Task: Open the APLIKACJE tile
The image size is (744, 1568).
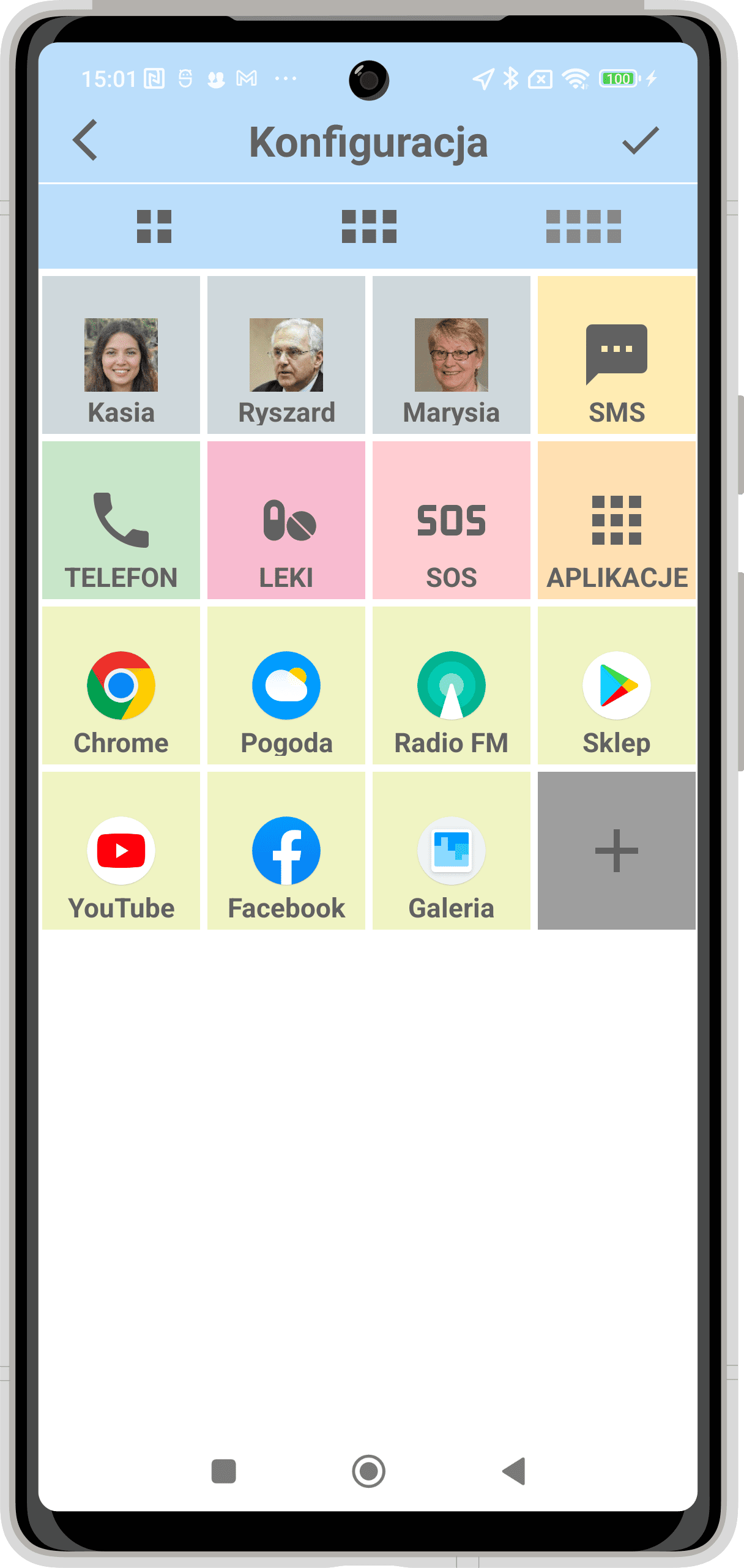Action: (x=617, y=520)
